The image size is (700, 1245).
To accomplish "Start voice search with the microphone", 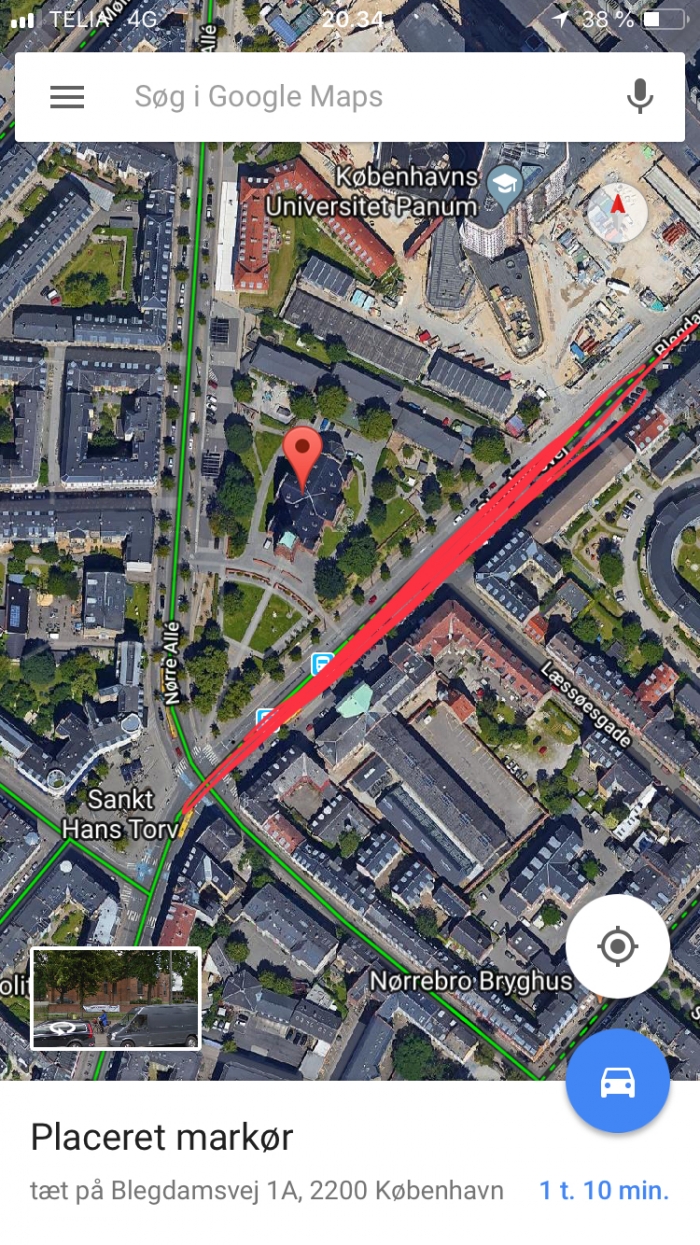I will click(x=639, y=97).
